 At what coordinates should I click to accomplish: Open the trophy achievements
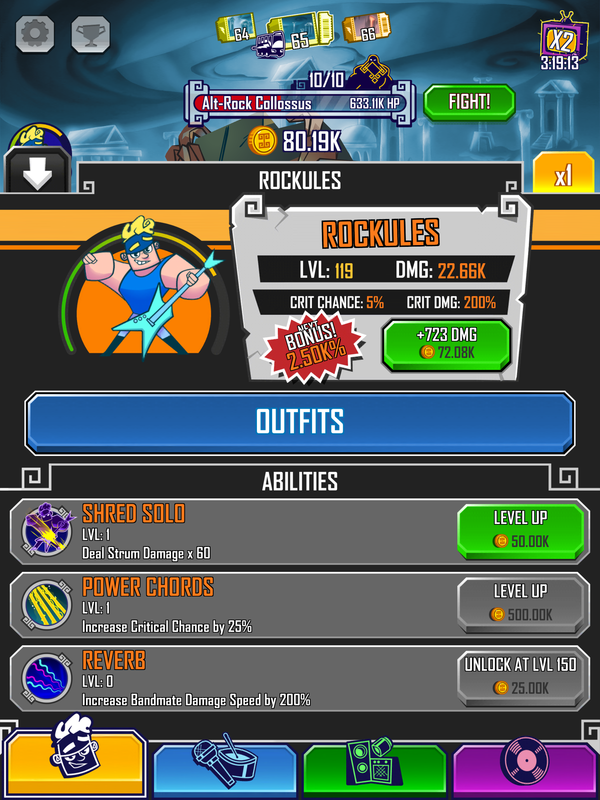click(x=91, y=35)
